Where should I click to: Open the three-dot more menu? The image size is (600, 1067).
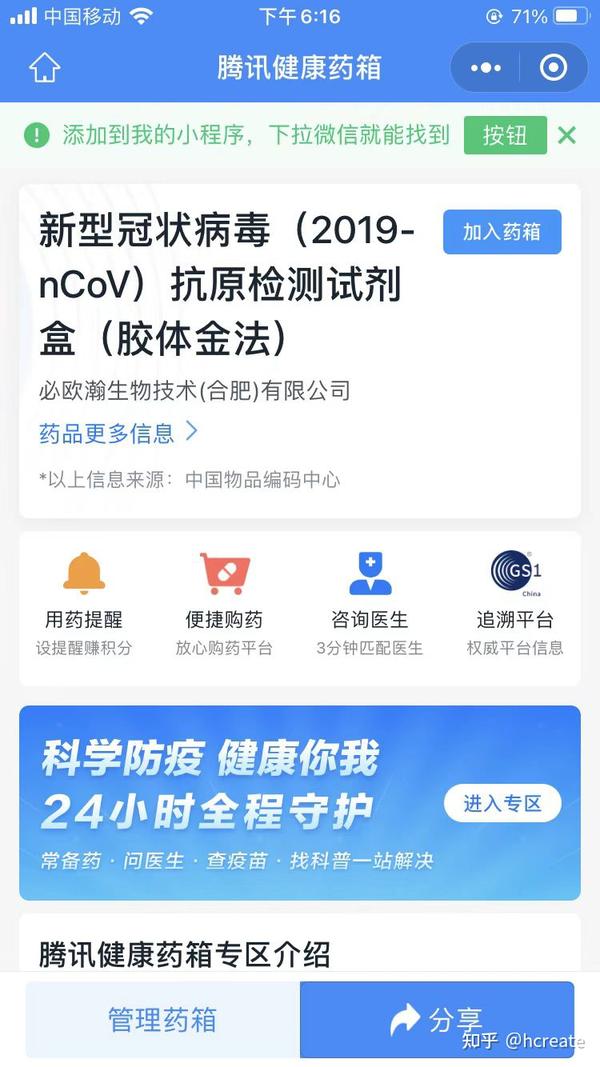485,68
